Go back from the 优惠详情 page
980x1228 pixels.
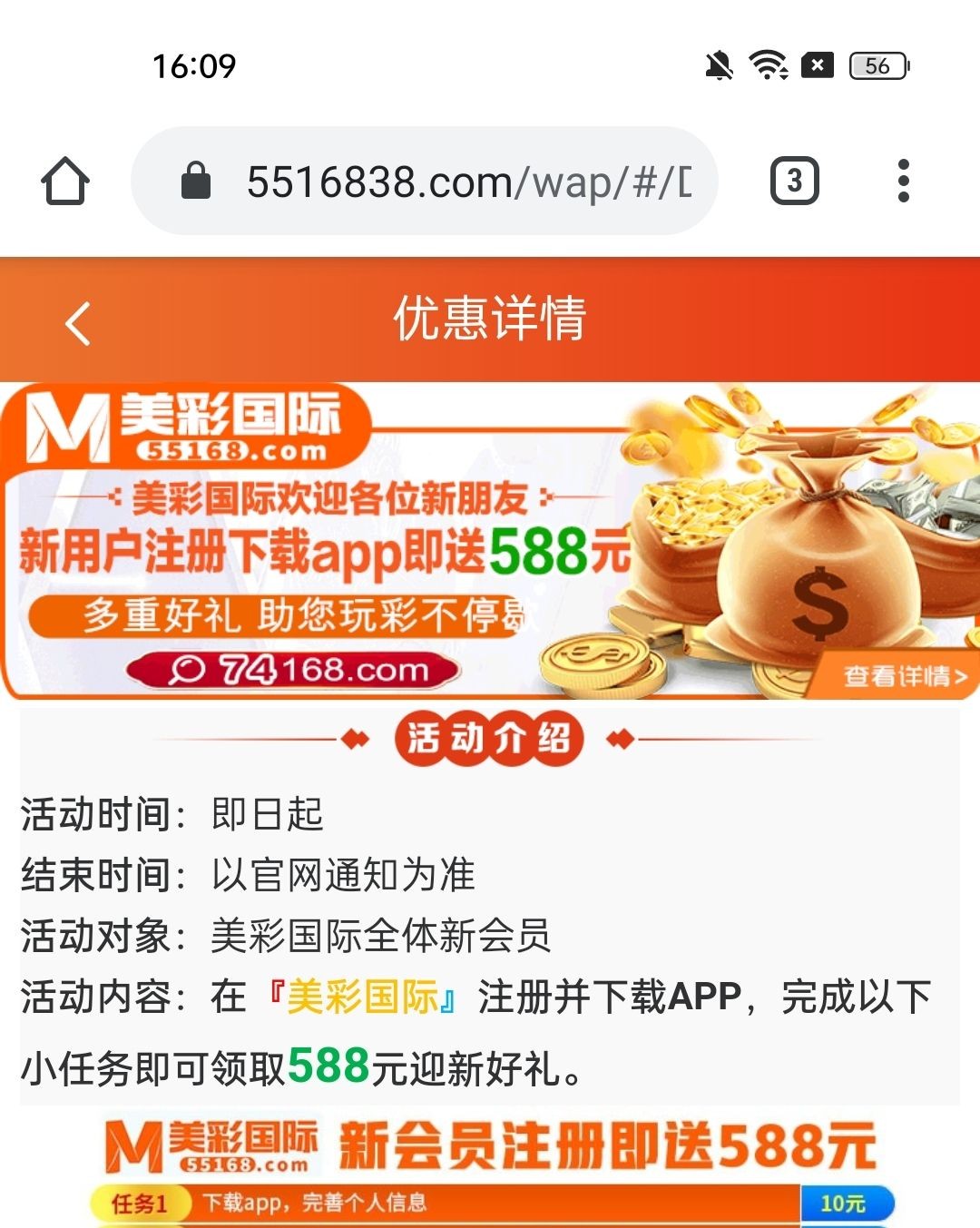pos(78,323)
